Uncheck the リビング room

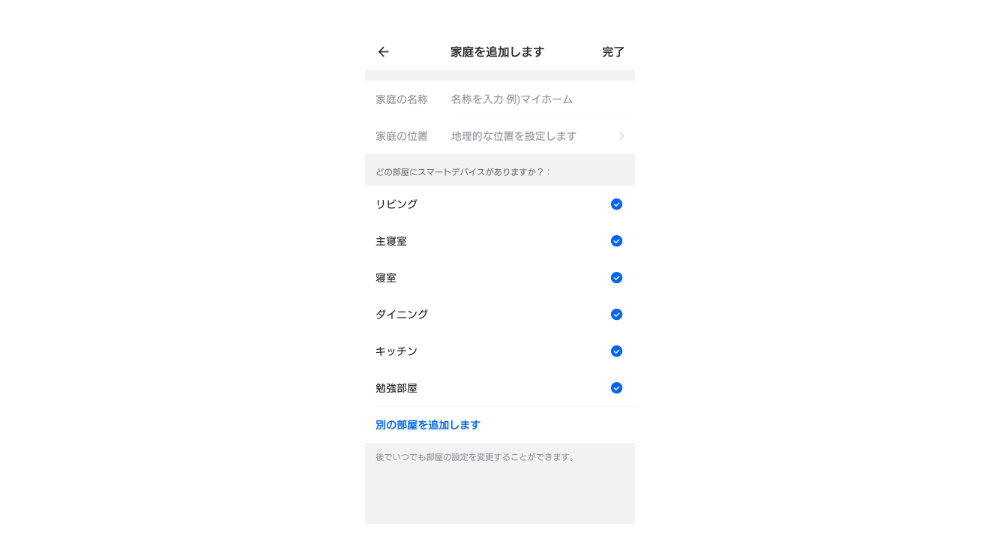pyautogui.click(x=616, y=204)
